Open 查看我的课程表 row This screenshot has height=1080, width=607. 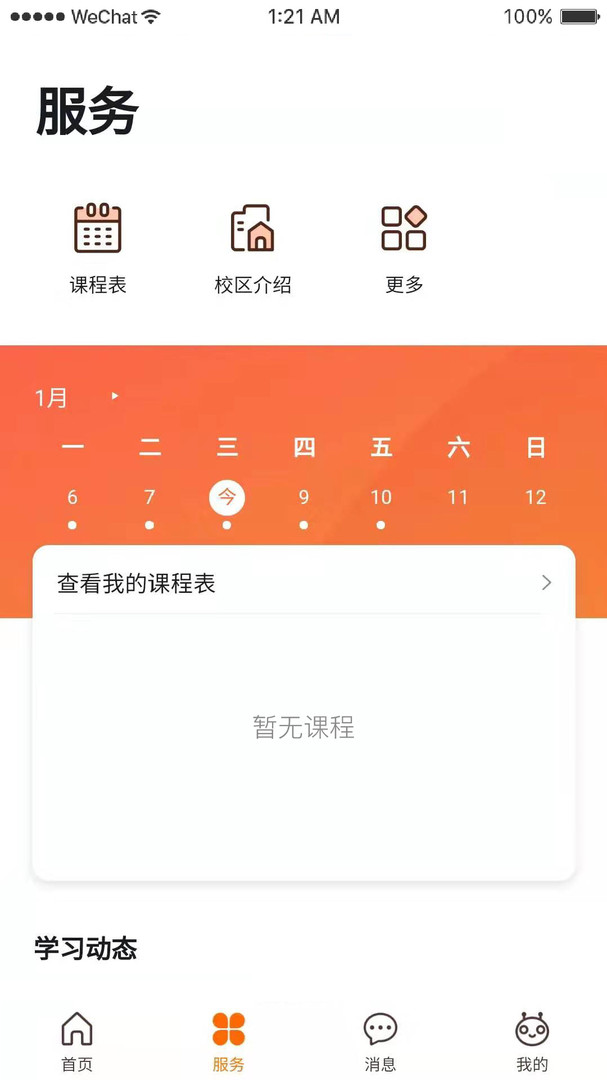click(304, 583)
